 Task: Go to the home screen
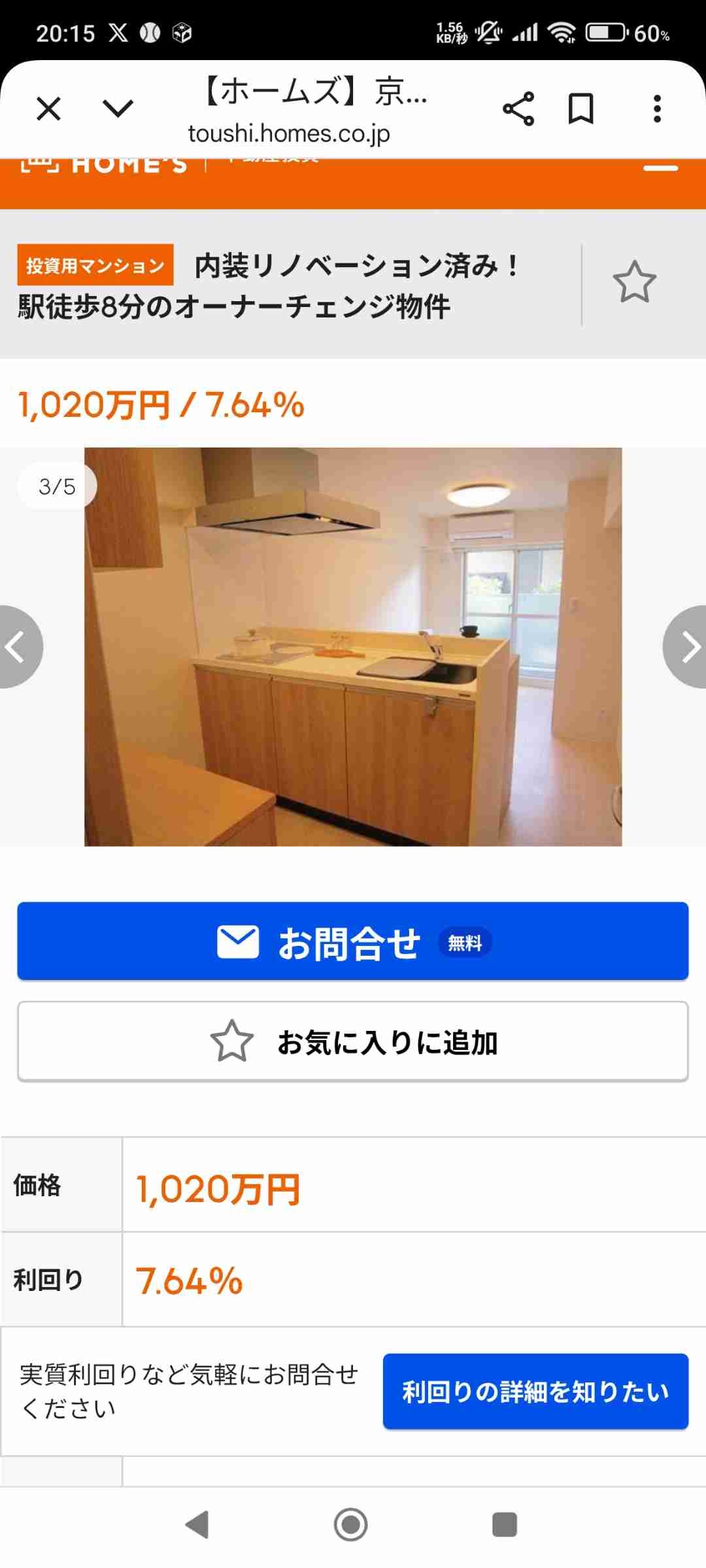[351, 1525]
